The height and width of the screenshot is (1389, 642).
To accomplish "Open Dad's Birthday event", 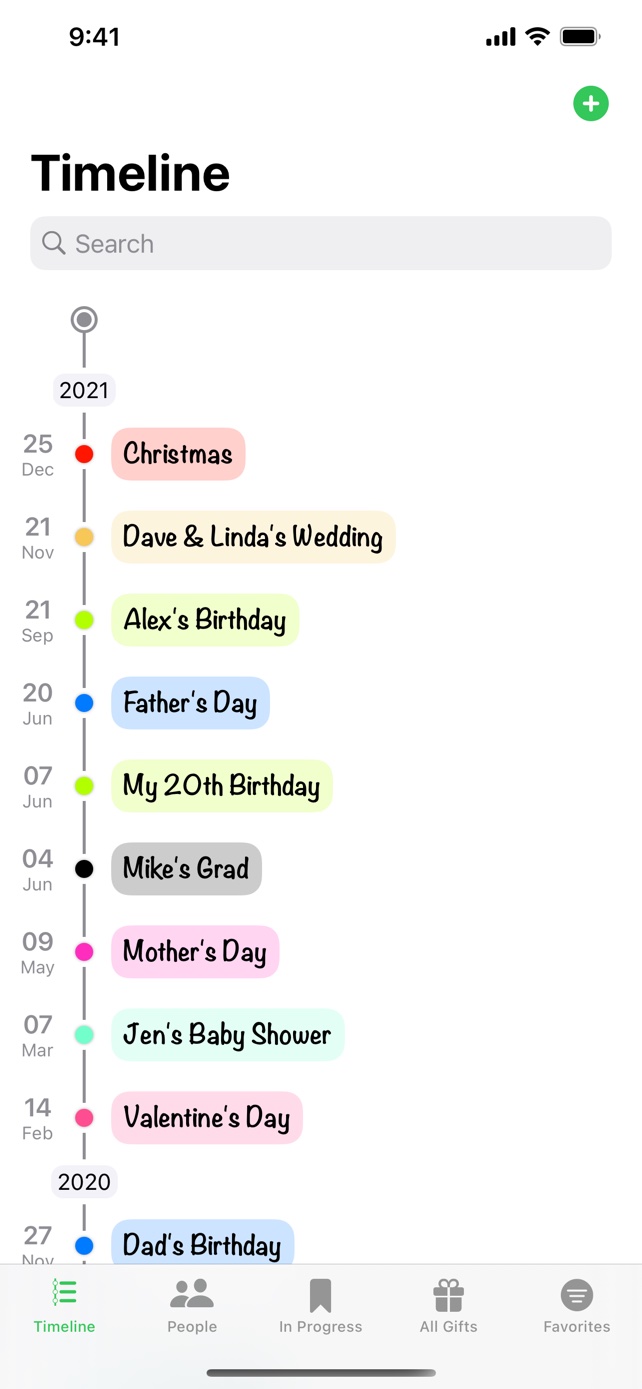I will 203,1243.
